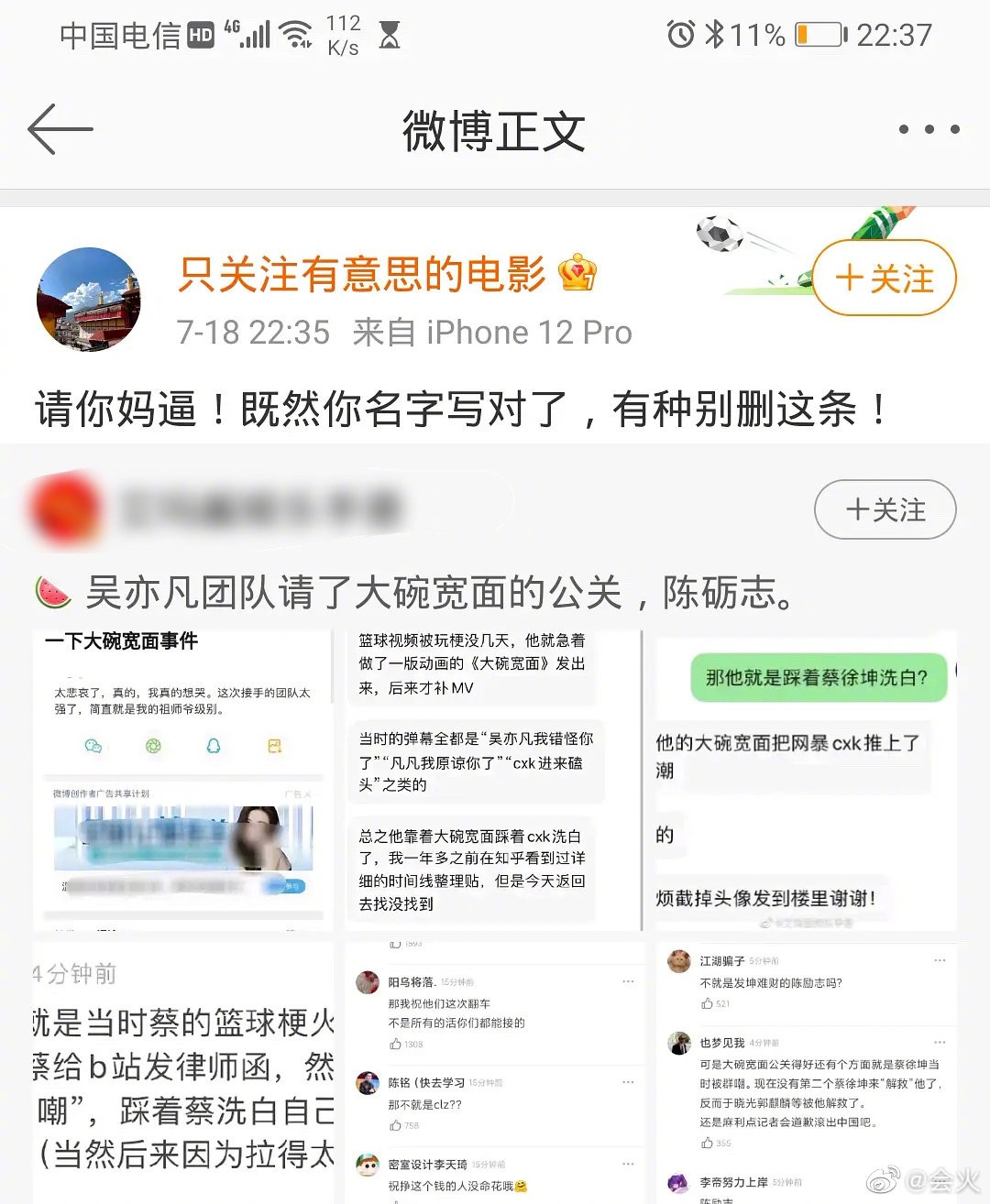Share to QZone yellow icon
Viewport: 990px width, 1204px height.
coord(273,747)
